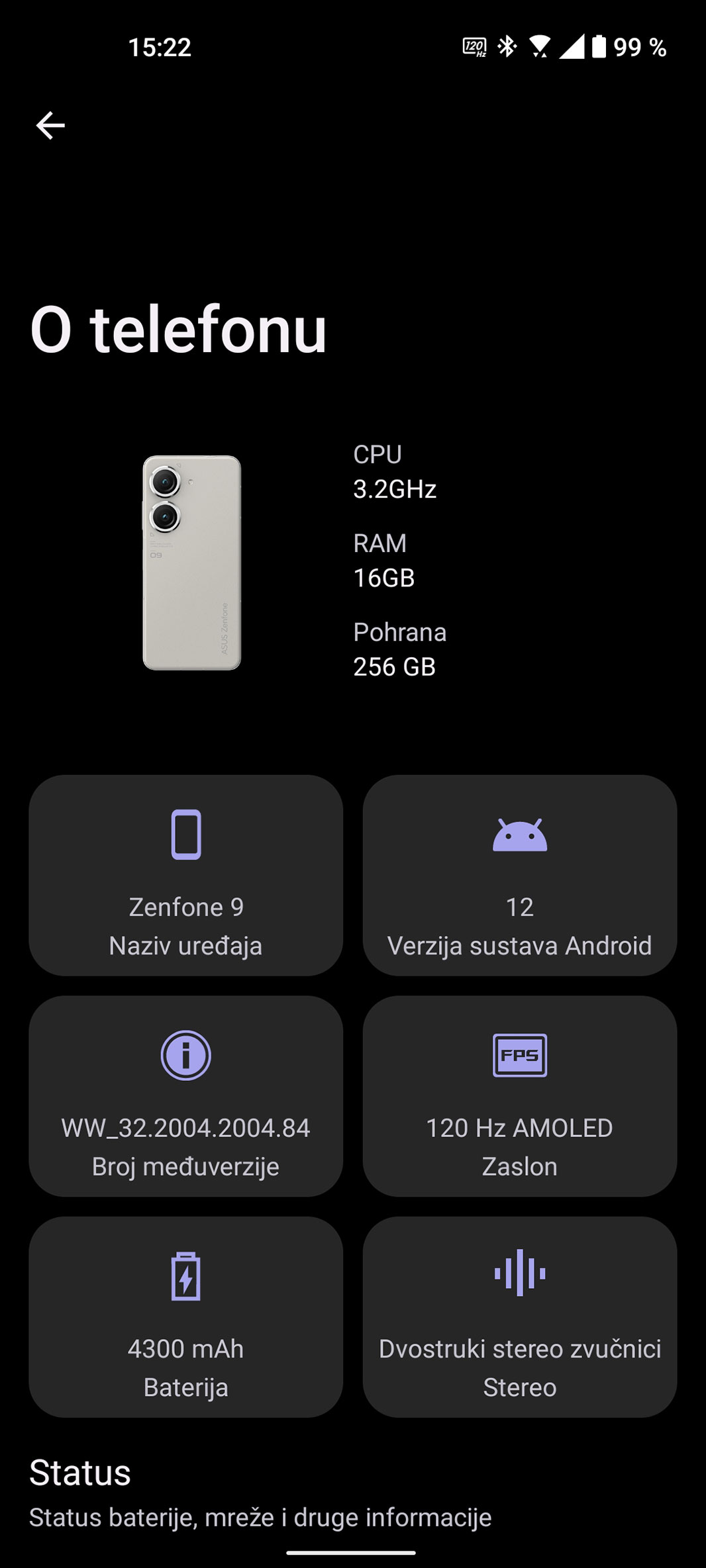Tap the dual stereo speakers card
Image resolution: width=706 pixels, height=1568 pixels.
pos(519,1317)
